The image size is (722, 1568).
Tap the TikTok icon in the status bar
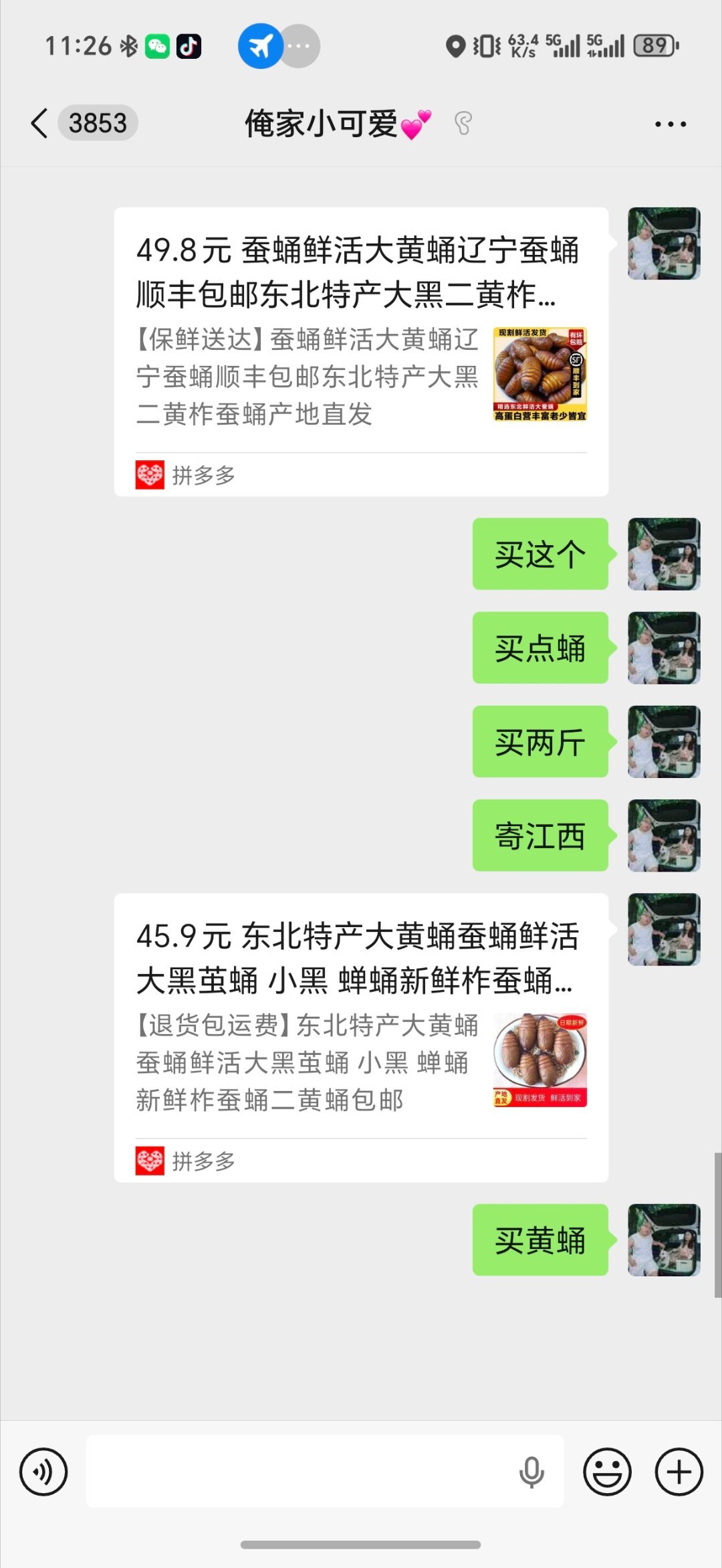(x=189, y=45)
